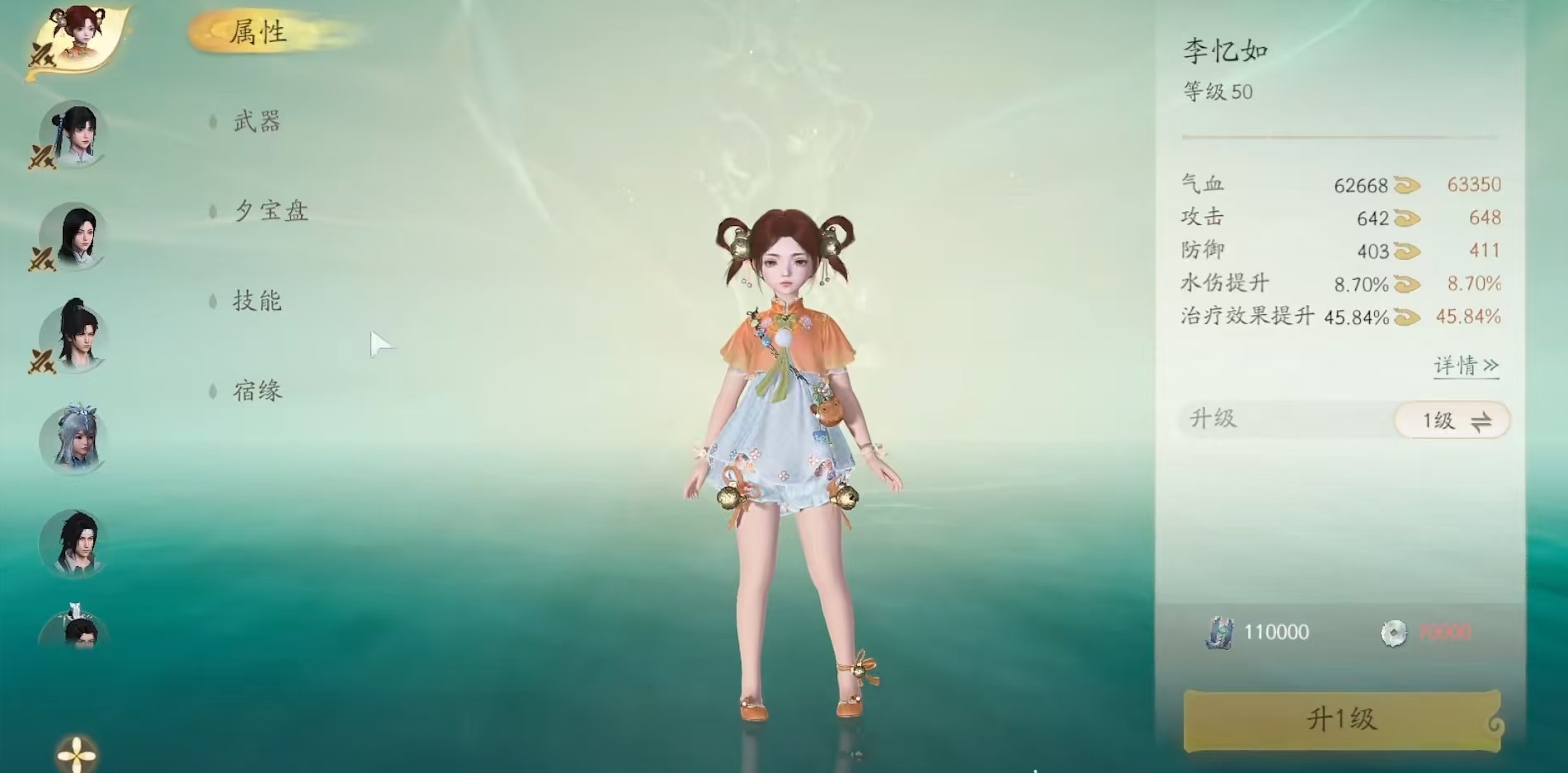Toggle the 1级 upgrade amount switcher

pyautogui.click(x=1453, y=421)
